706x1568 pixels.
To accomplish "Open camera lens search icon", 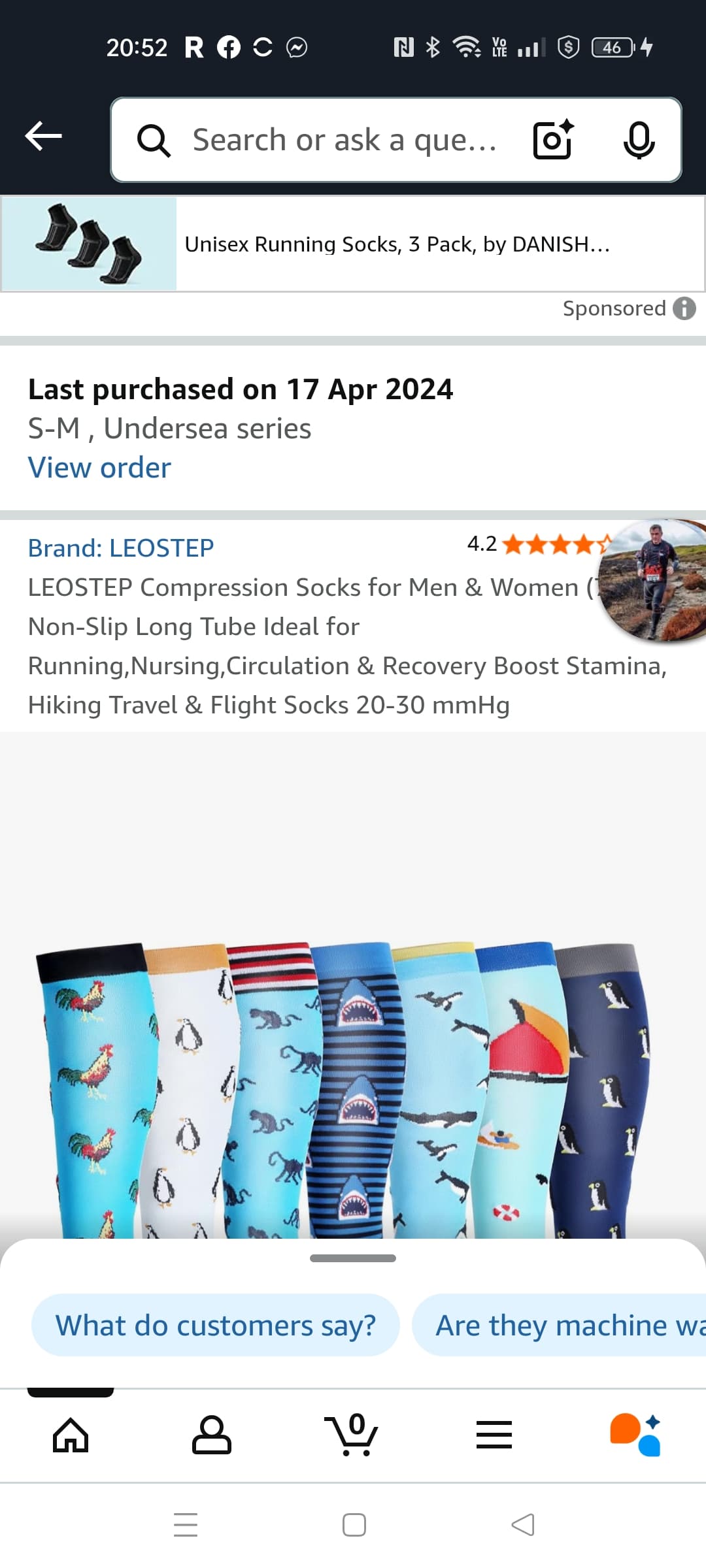I will pos(553,140).
